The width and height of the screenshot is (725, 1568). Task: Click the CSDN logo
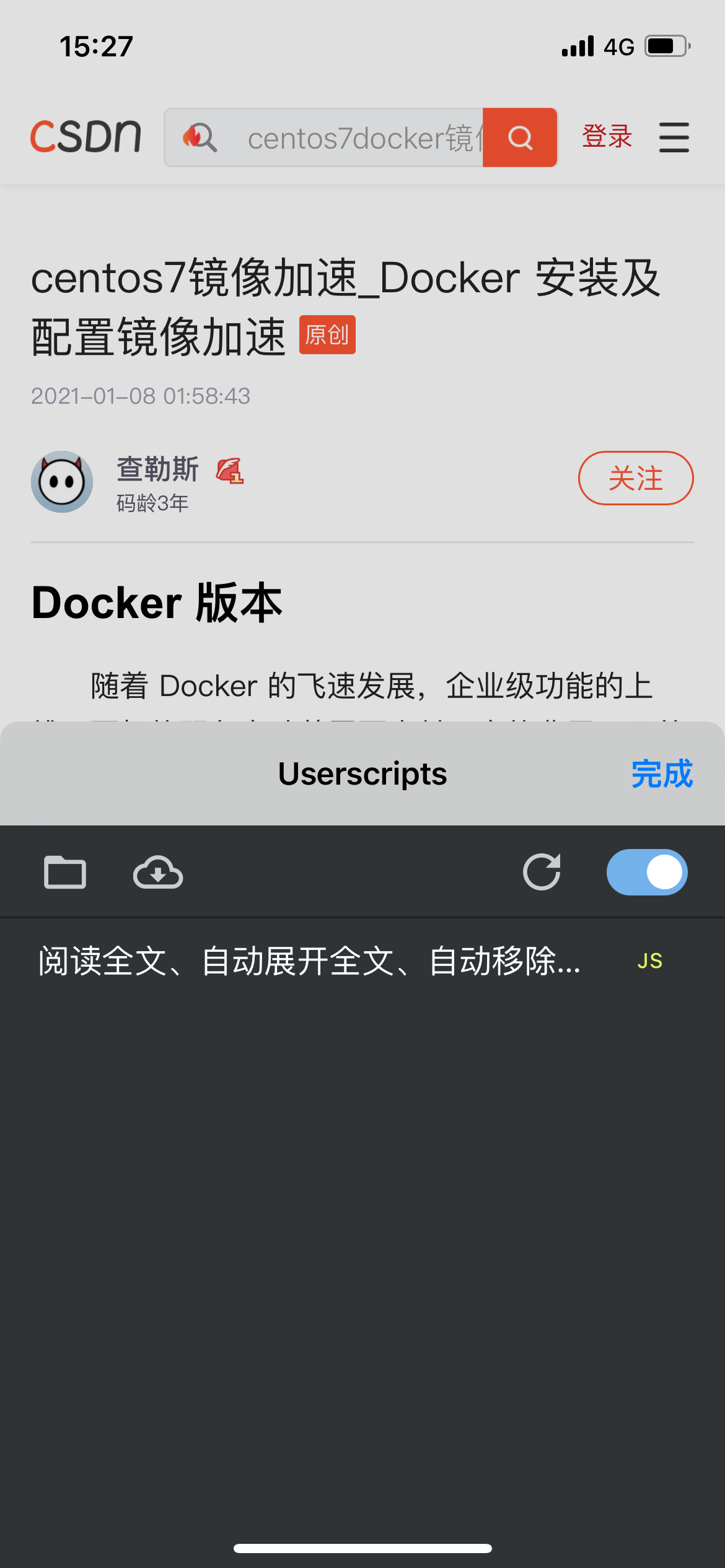click(x=85, y=137)
